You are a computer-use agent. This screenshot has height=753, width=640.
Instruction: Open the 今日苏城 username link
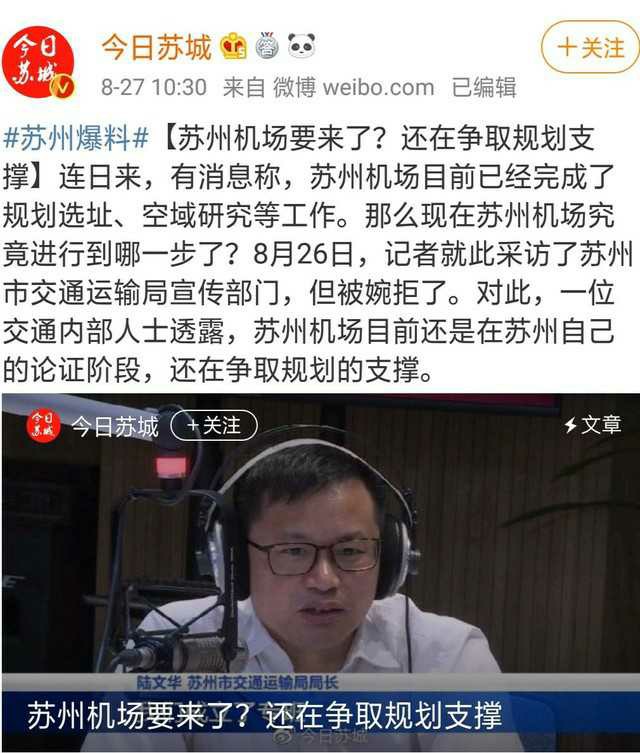click(x=156, y=46)
